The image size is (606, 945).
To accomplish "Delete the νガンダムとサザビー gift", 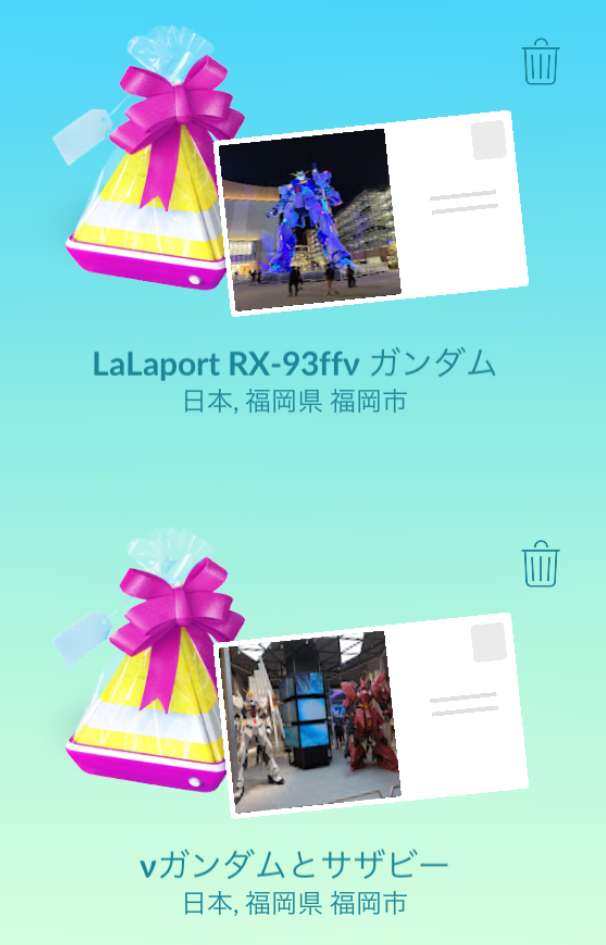I will pyautogui.click(x=541, y=563).
